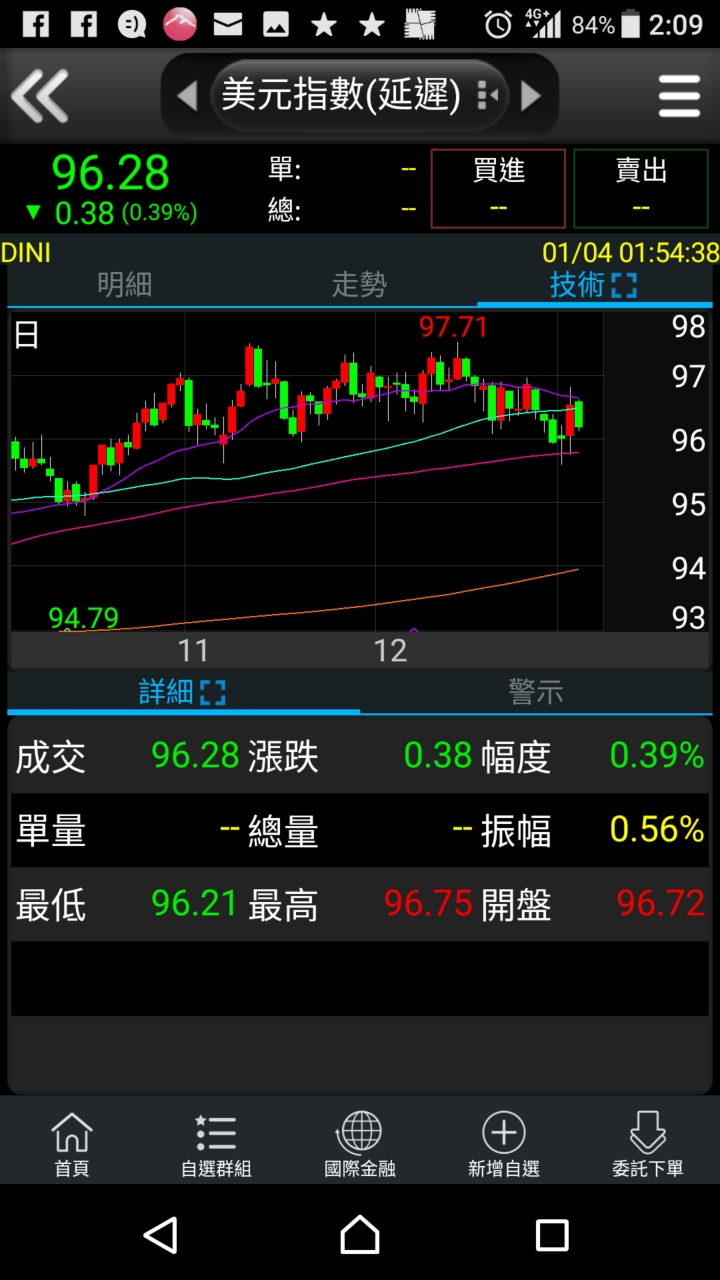Select the 技術 chart tab
The width and height of the screenshot is (720, 1280).
593,285
